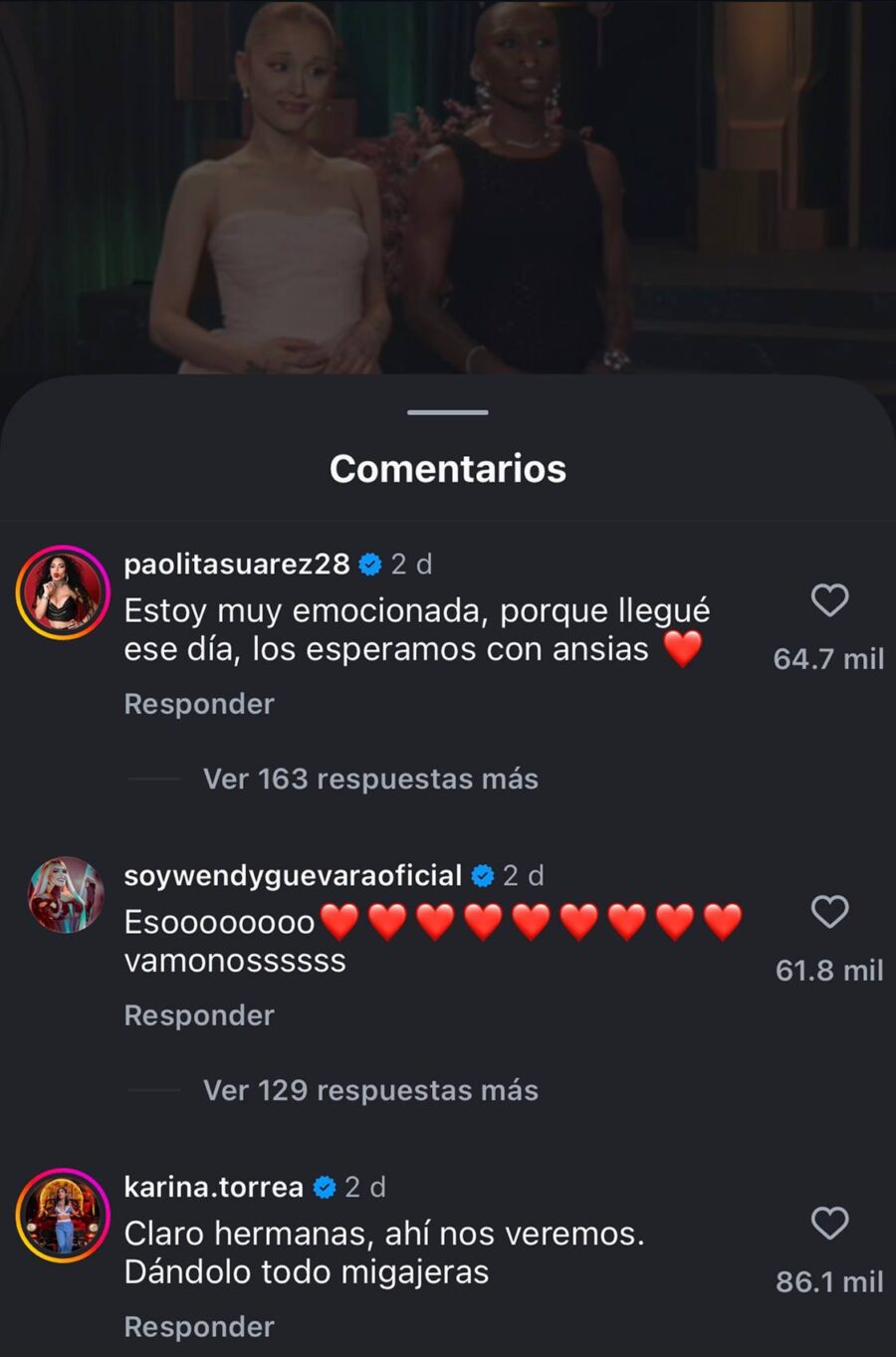896x1357 pixels.
Task: Open soywendyguevaraoficial's profile picture
Action: coord(66,896)
